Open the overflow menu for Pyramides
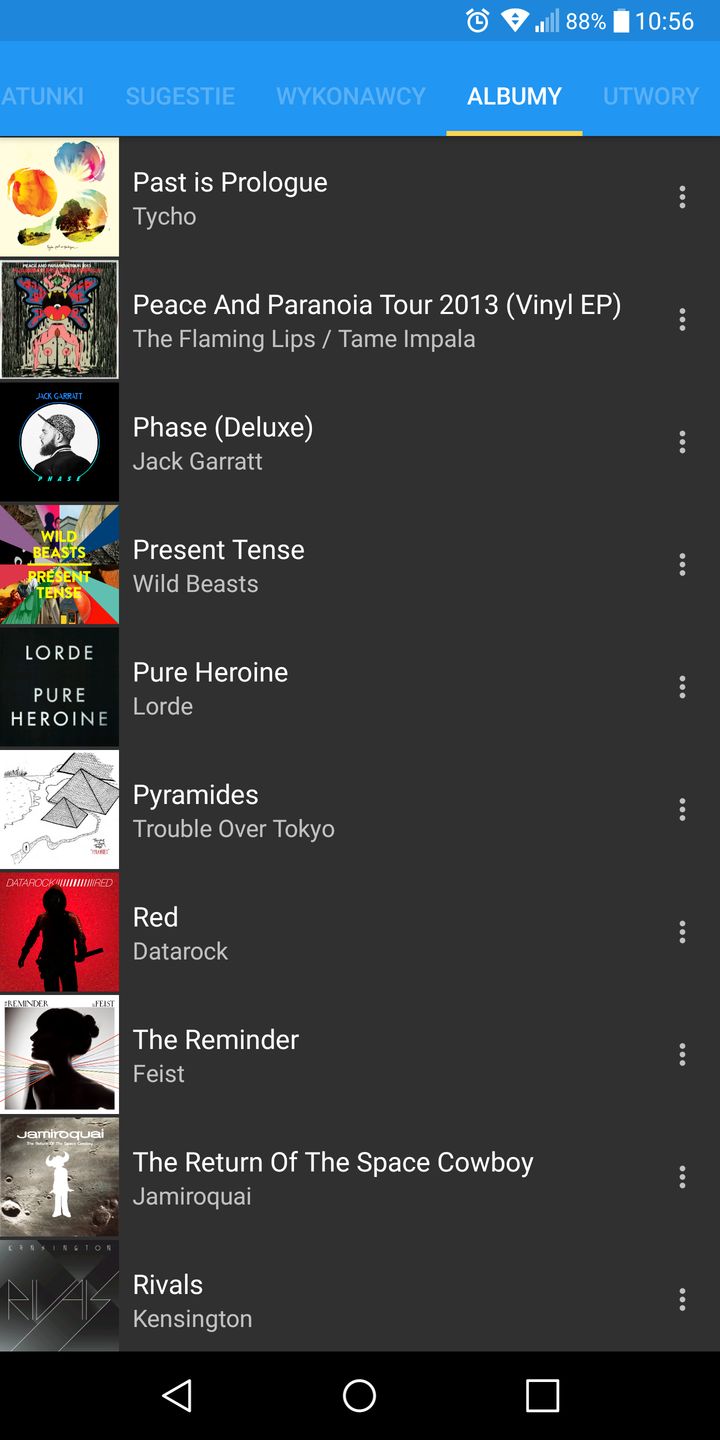The height and width of the screenshot is (1440, 720). (x=682, y=810)
